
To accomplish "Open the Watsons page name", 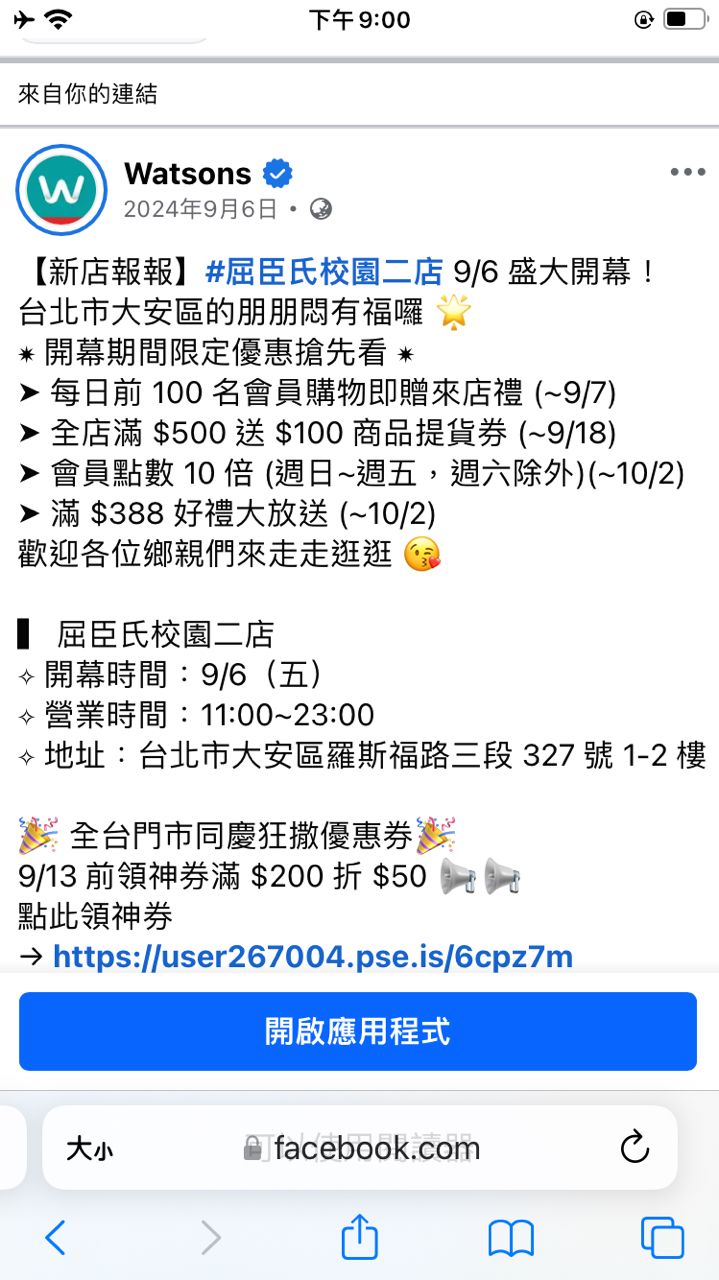I will click(x=187, y=174).
